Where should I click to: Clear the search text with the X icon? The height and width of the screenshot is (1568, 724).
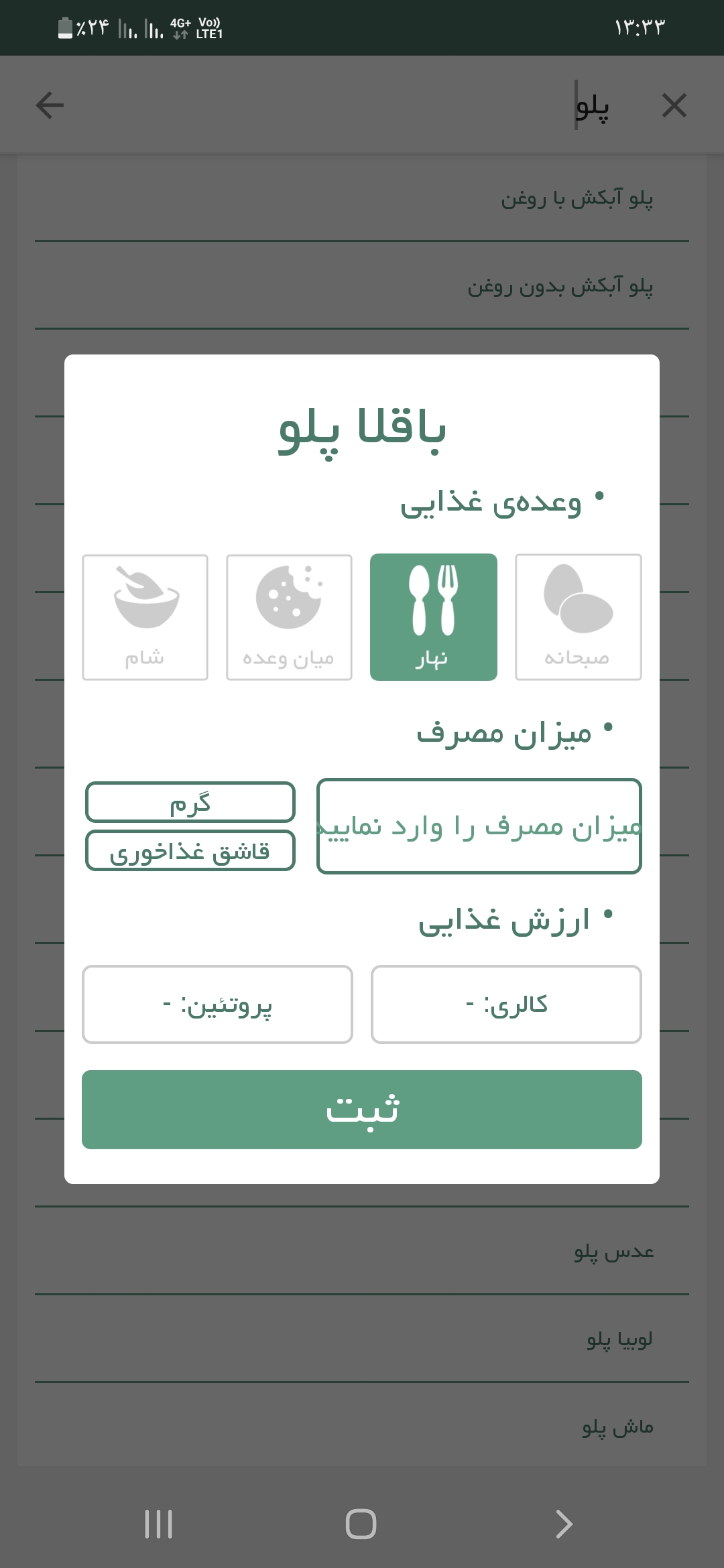tap(674, 105)
